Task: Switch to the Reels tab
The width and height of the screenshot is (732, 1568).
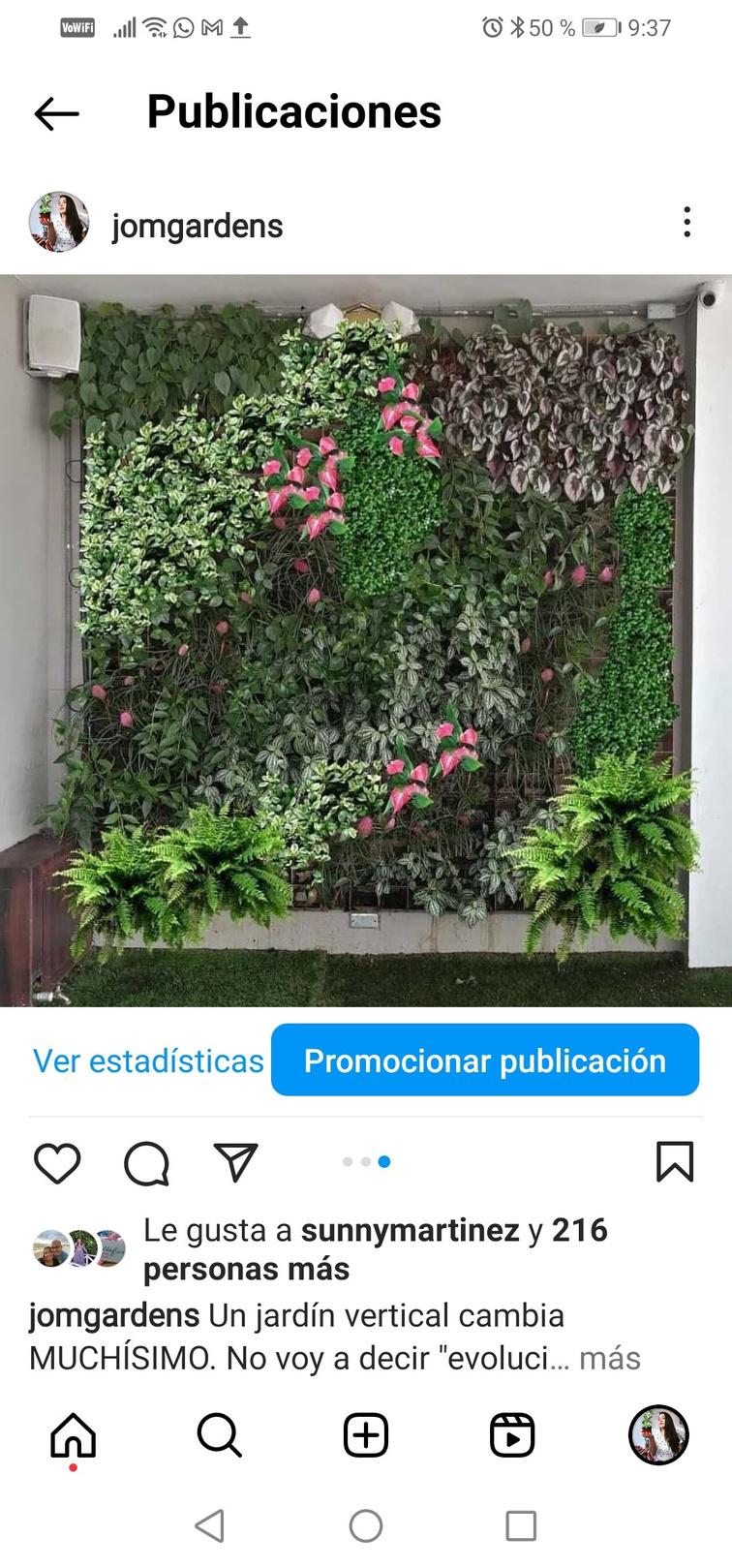Action: point(512,1434)
